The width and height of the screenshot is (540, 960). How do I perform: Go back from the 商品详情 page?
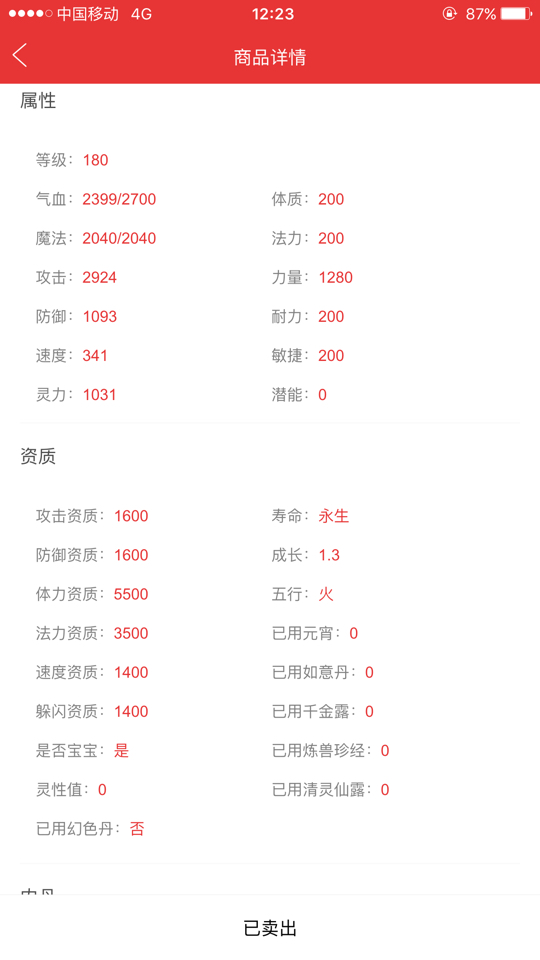pos(20,56)
